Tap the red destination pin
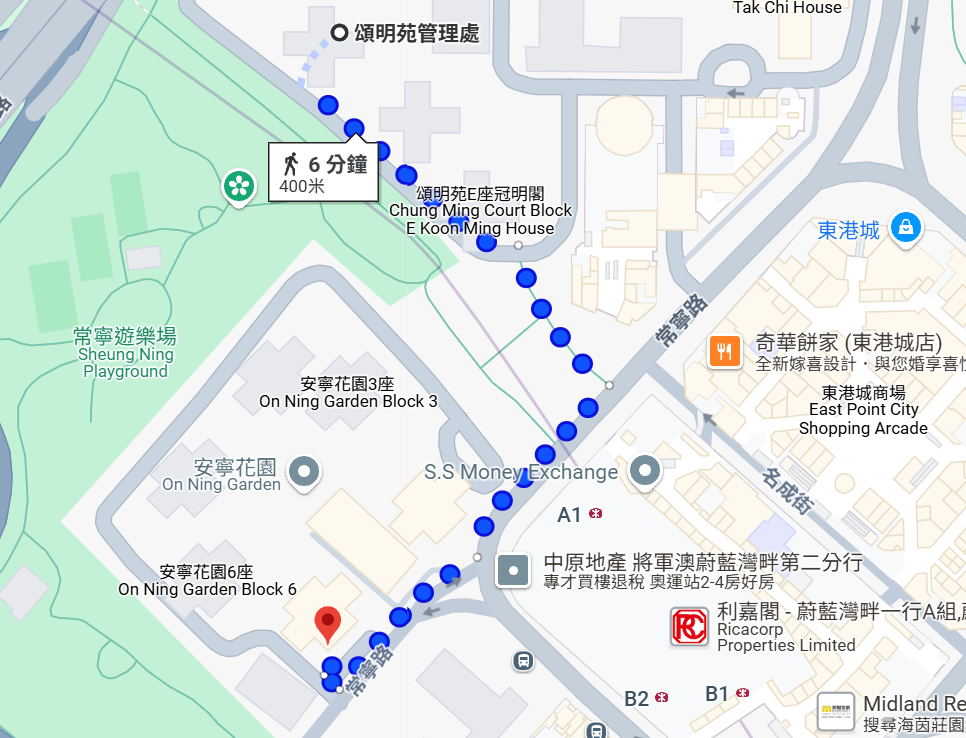966x738 pixels. [x=327, y=624]
